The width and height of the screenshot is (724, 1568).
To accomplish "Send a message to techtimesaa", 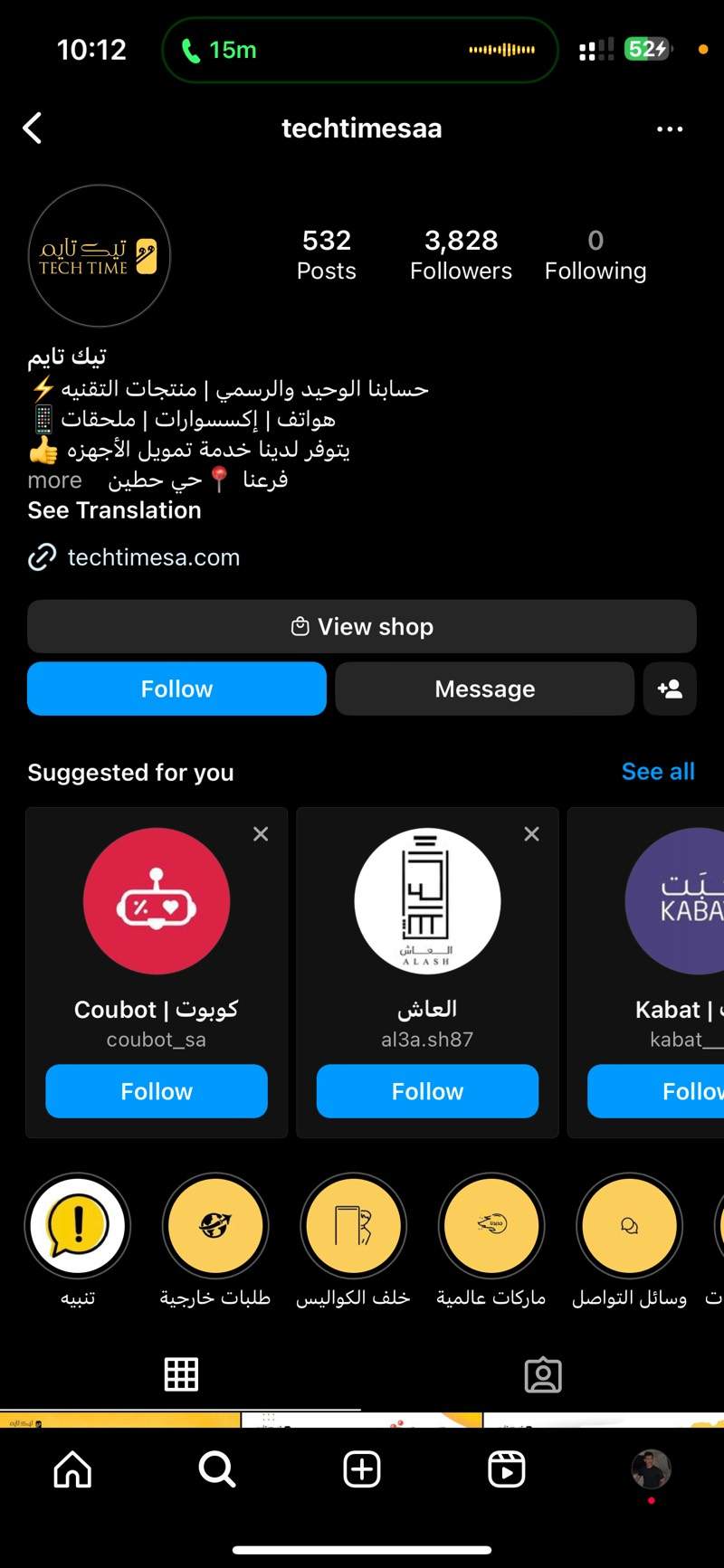I will click(x=484, y=689).
